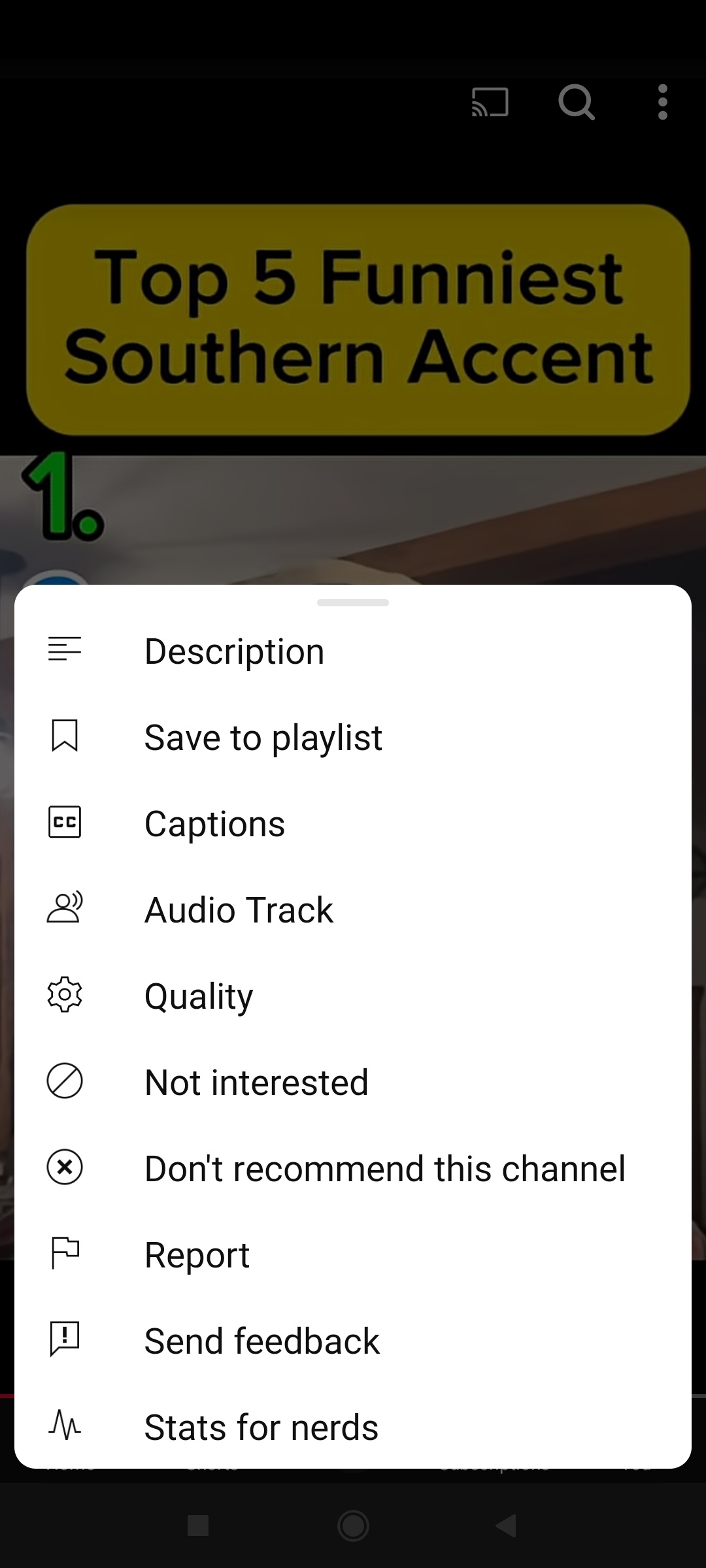Open the three-dot overflow menu
The width and height of the screenshot is (706, 1568).
663,103
